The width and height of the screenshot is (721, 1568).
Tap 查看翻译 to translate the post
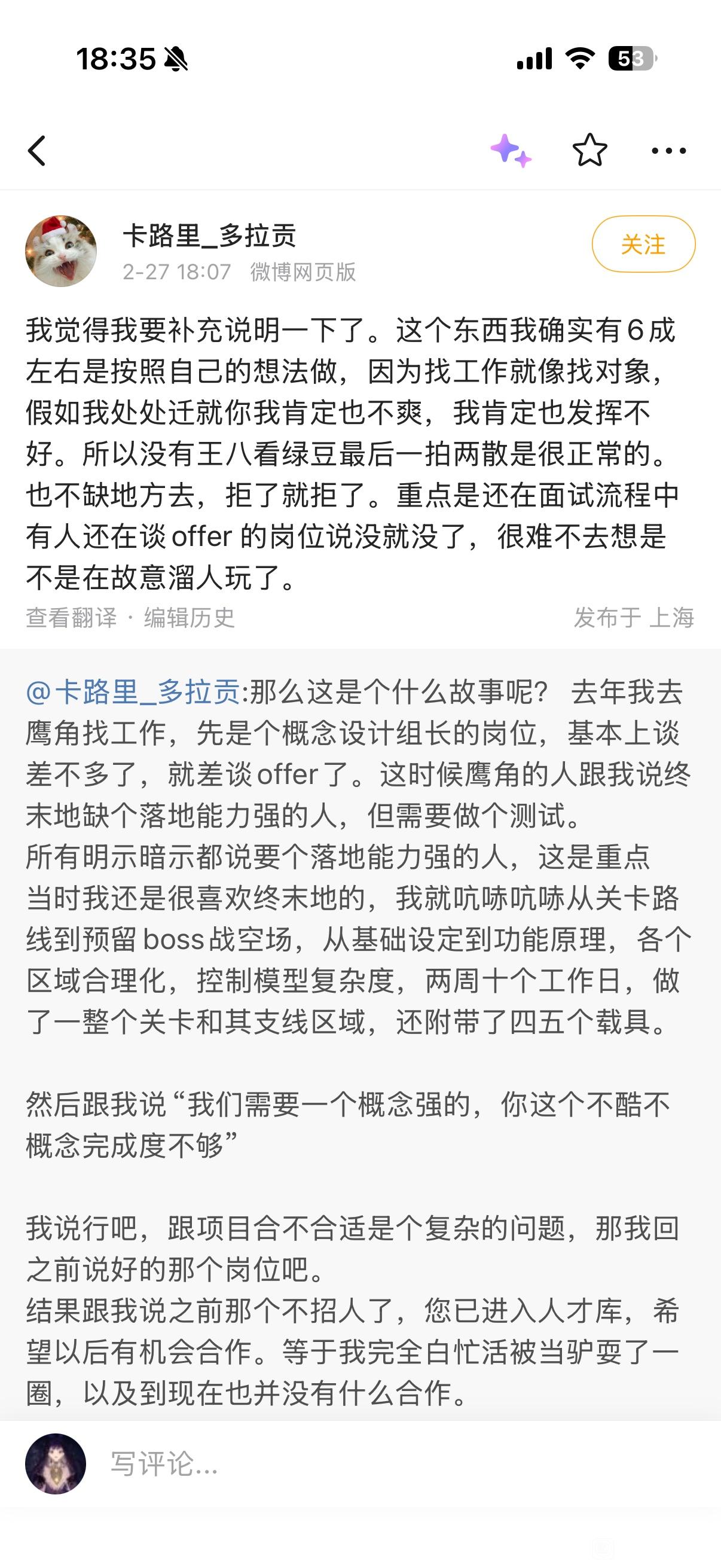71,617
